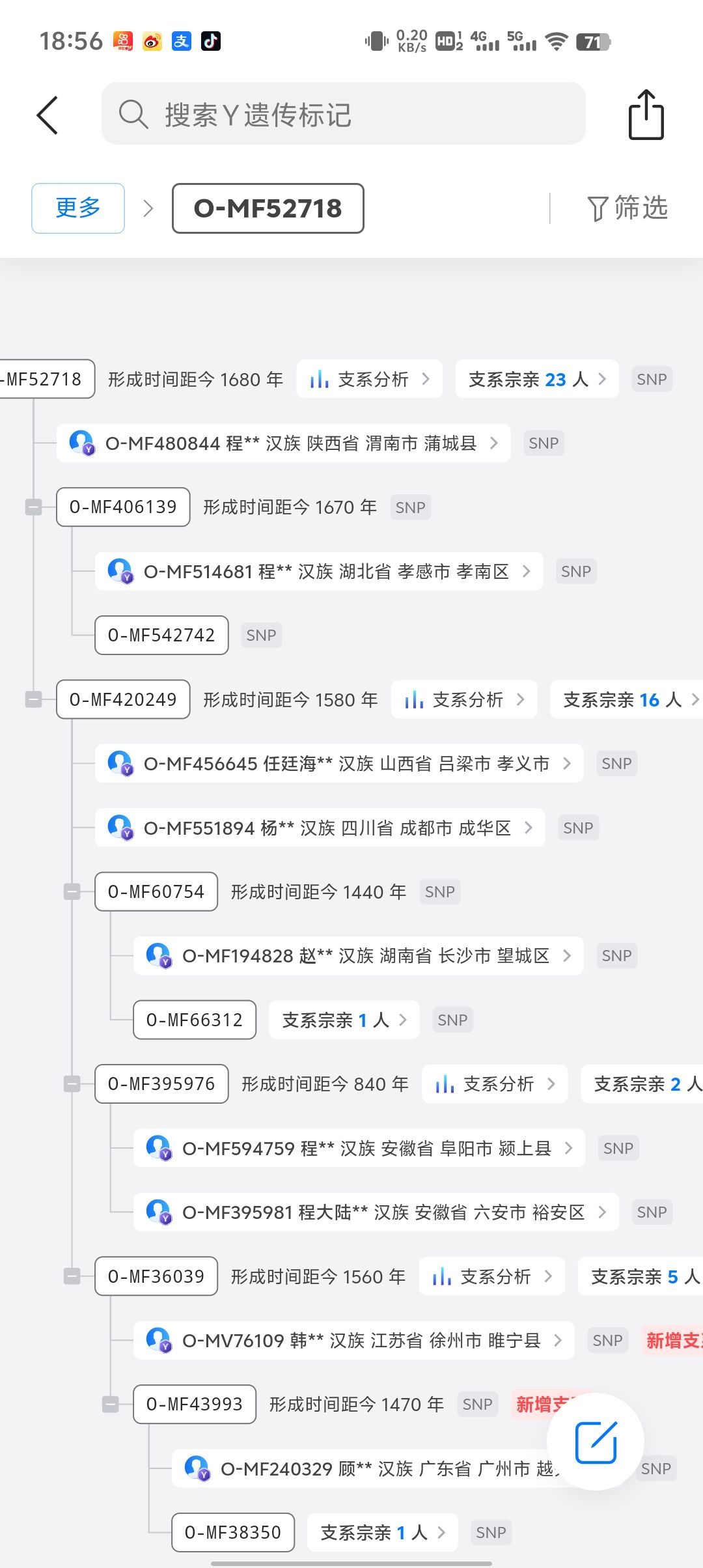Select the O-MF542742 node
703x1568 pixels.
pos(161,635)
